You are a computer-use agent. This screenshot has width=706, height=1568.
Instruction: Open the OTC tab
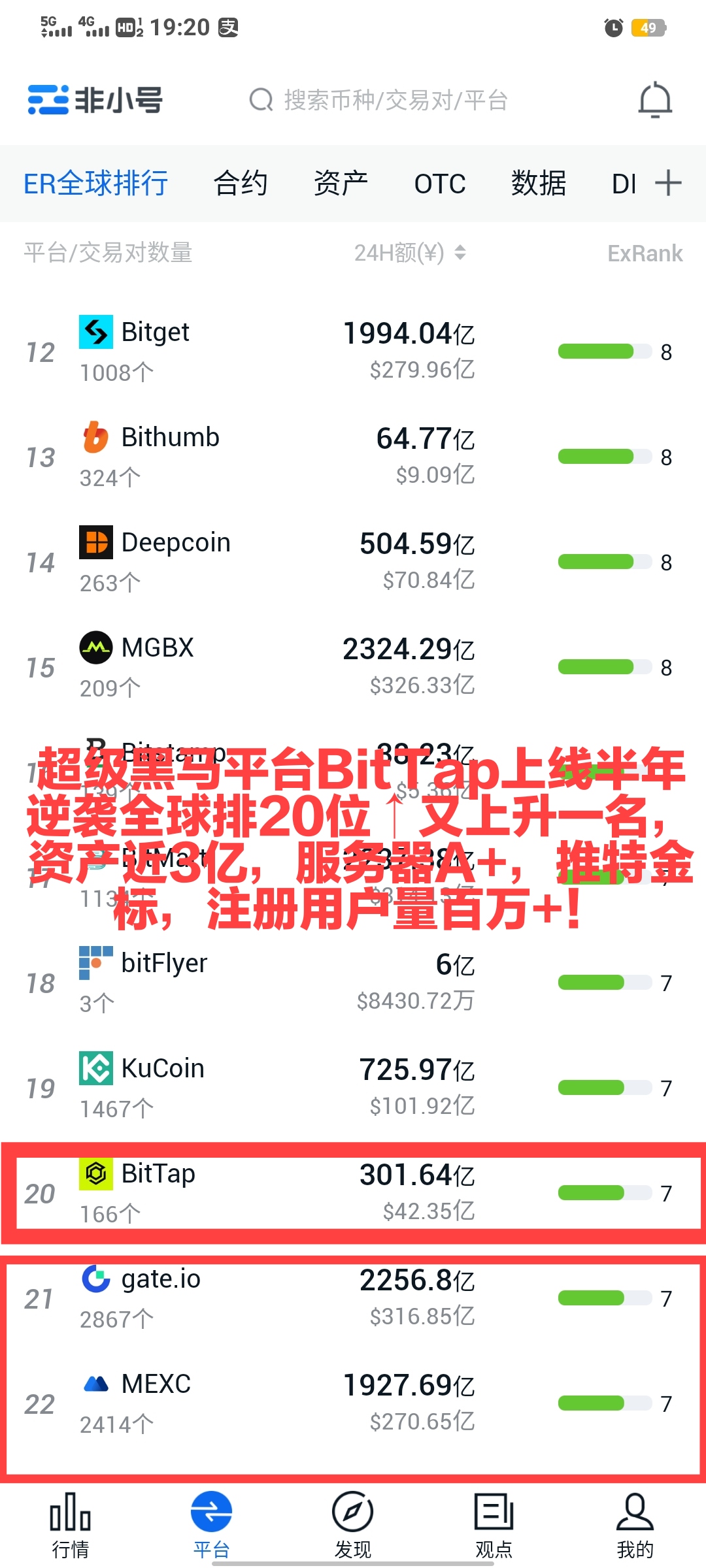tap(439, 184)
